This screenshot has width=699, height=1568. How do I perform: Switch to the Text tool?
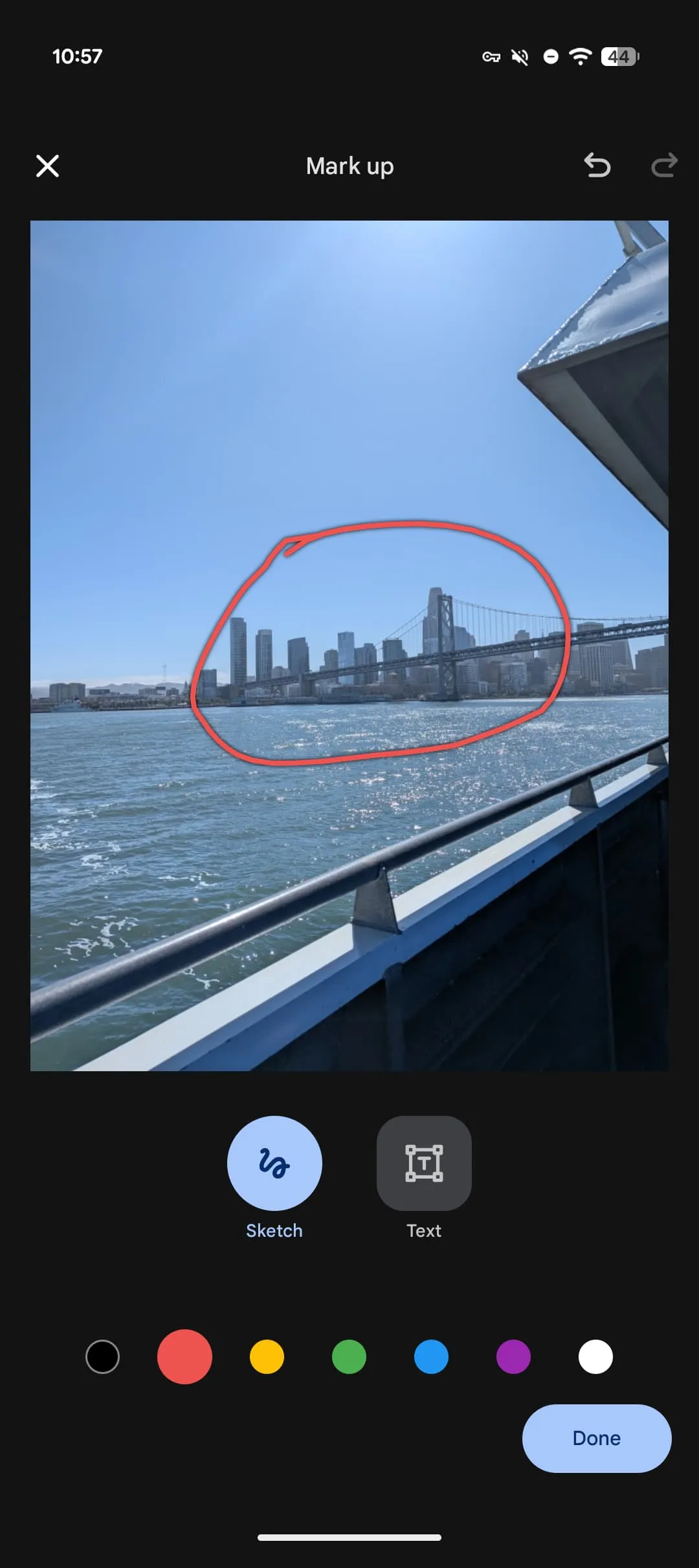(424, 1163)
